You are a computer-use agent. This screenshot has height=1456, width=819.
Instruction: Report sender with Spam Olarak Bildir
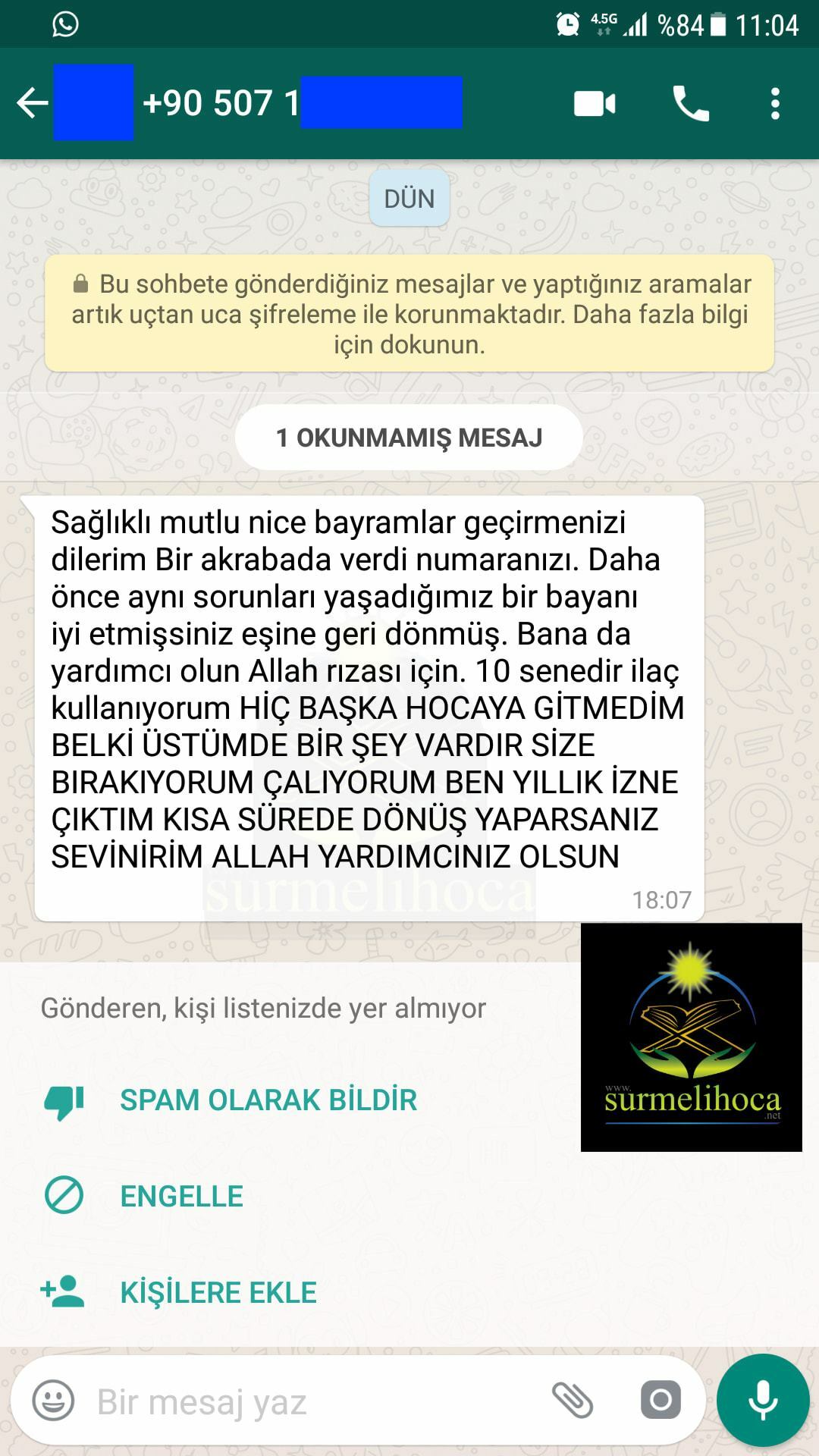(x=268, y=1100)
